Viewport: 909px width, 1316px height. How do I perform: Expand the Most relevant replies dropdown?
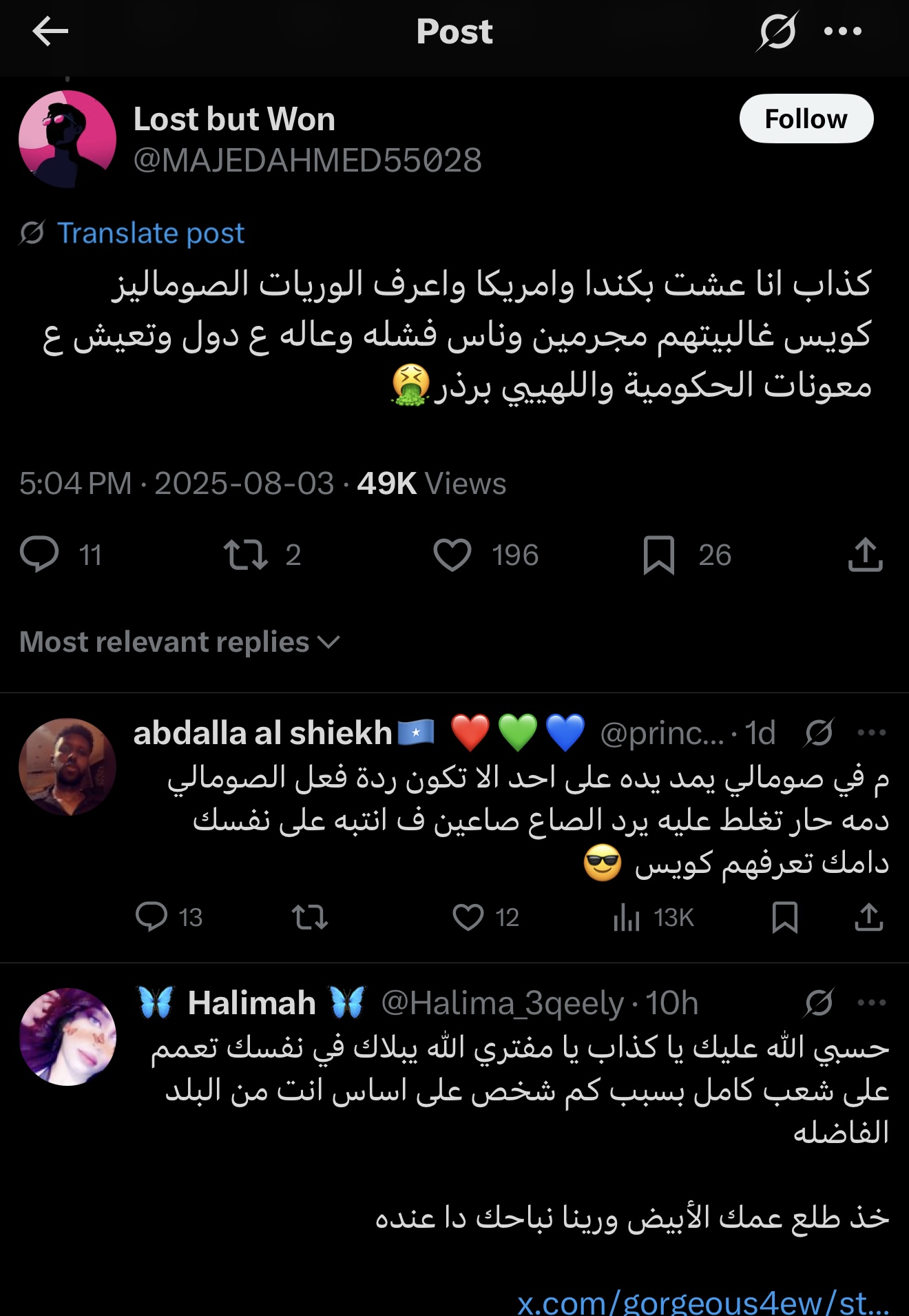179,642
